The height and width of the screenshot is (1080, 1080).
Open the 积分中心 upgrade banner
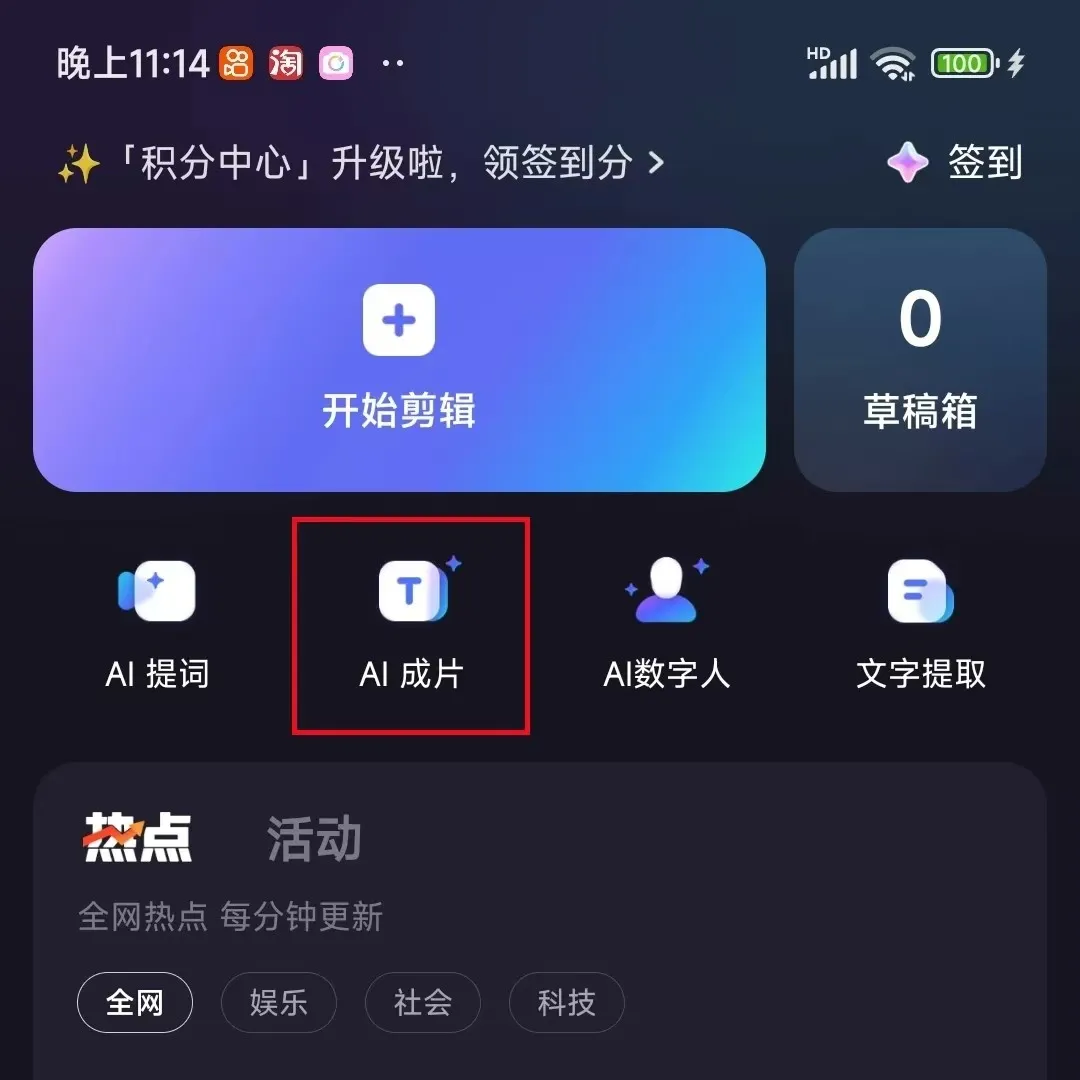(360, 162)
